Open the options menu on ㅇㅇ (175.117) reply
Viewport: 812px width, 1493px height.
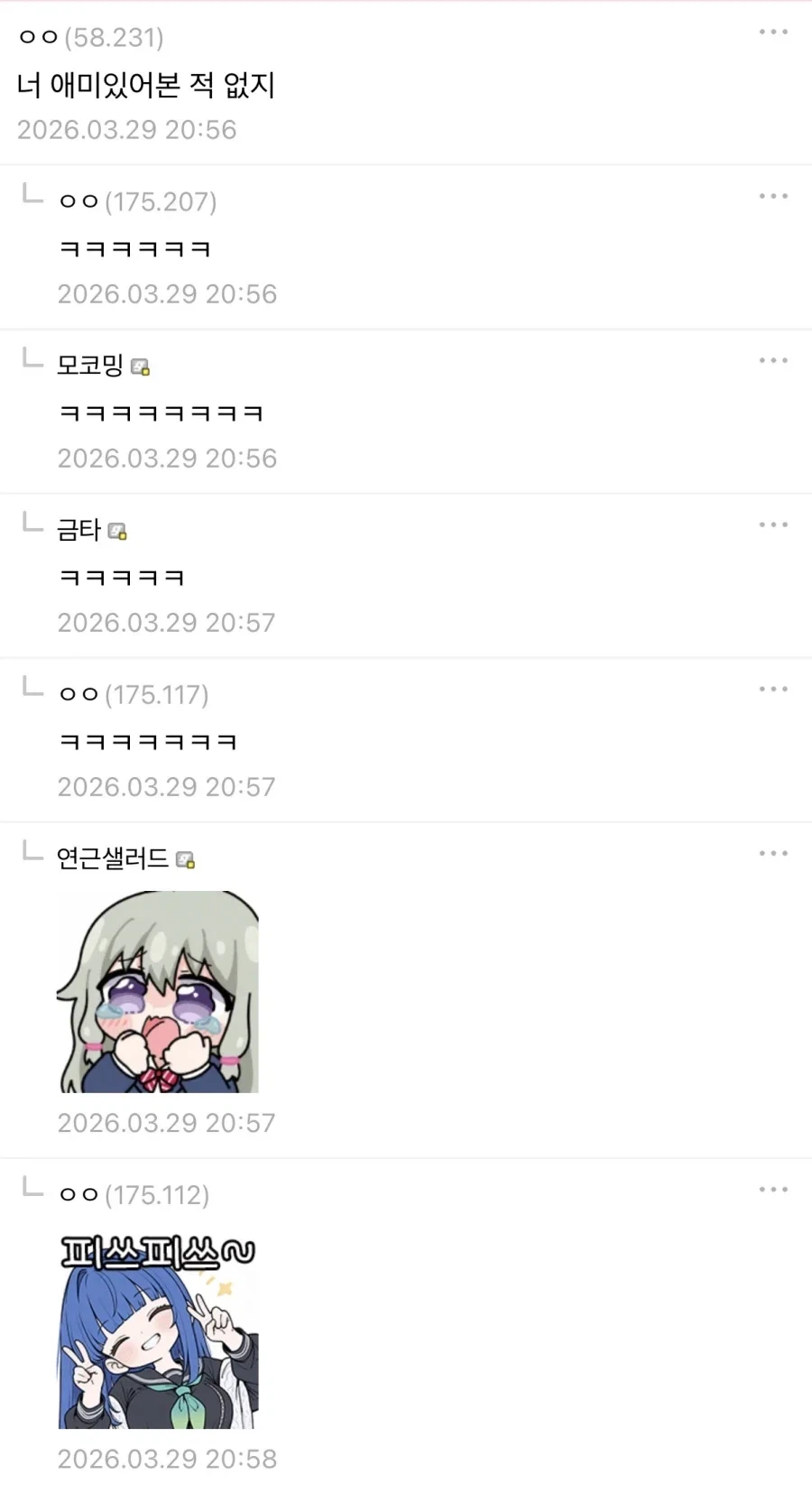pyautogui.click(x=773, y=689)
